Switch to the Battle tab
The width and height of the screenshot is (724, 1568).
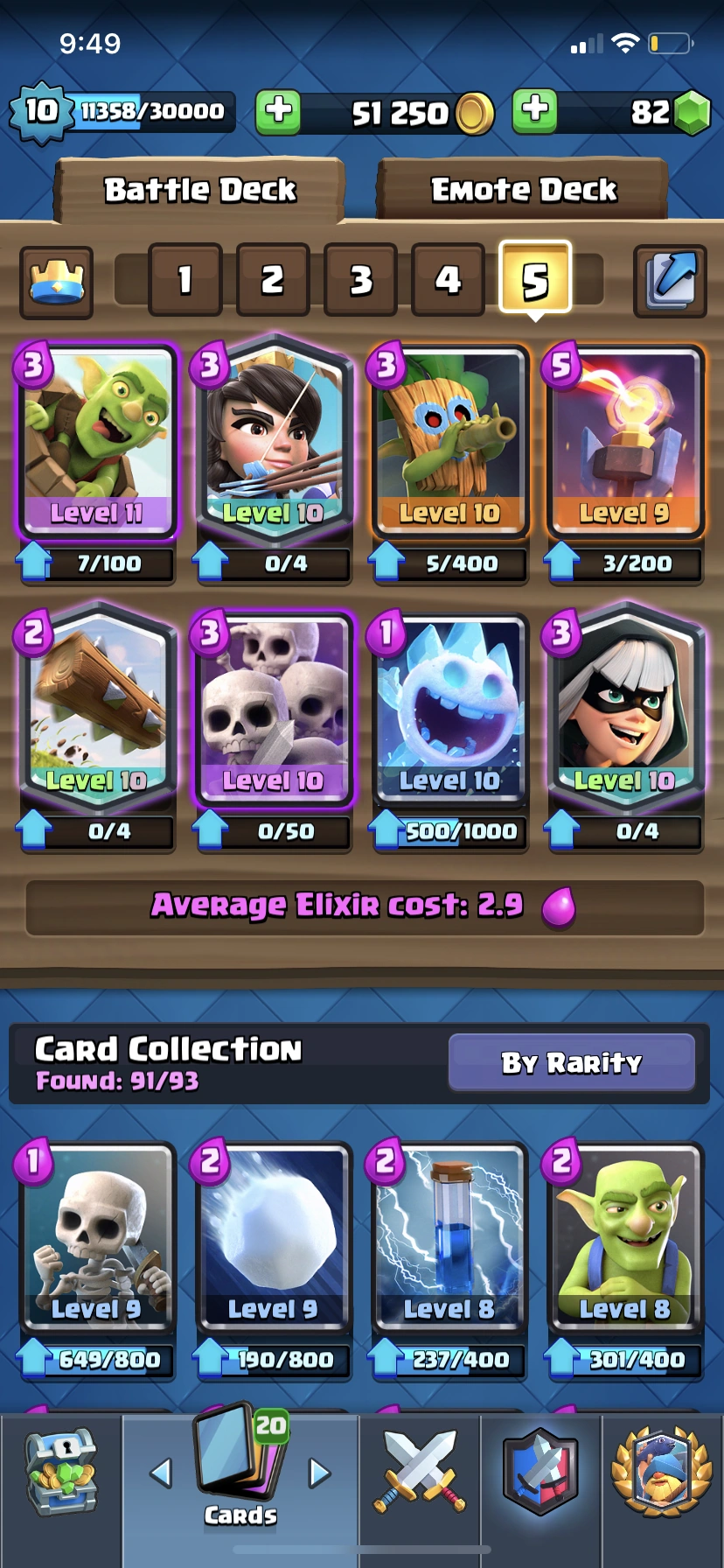coord(420,1474)
